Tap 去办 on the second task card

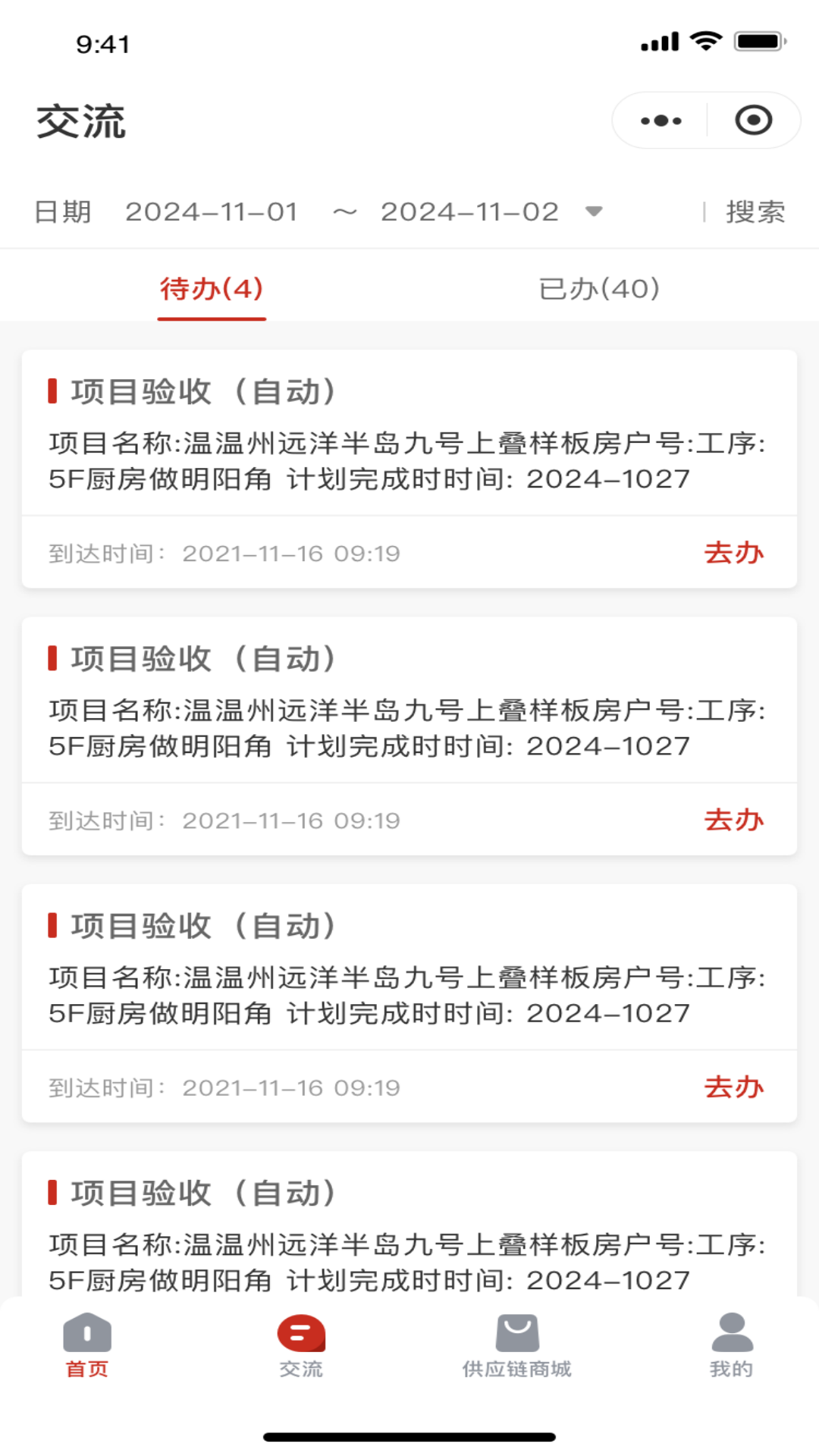733,820
